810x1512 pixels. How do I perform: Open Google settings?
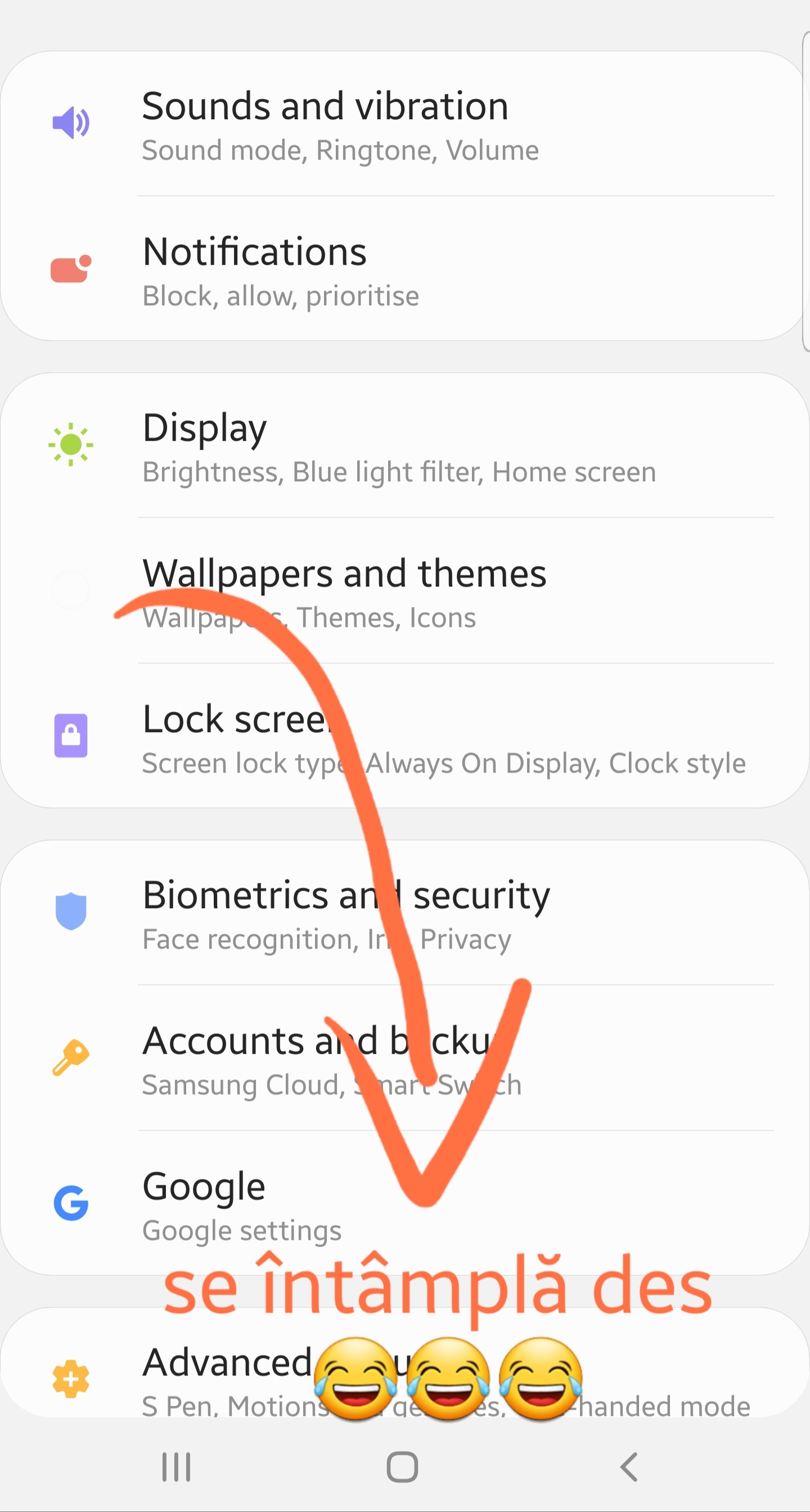404,1203
